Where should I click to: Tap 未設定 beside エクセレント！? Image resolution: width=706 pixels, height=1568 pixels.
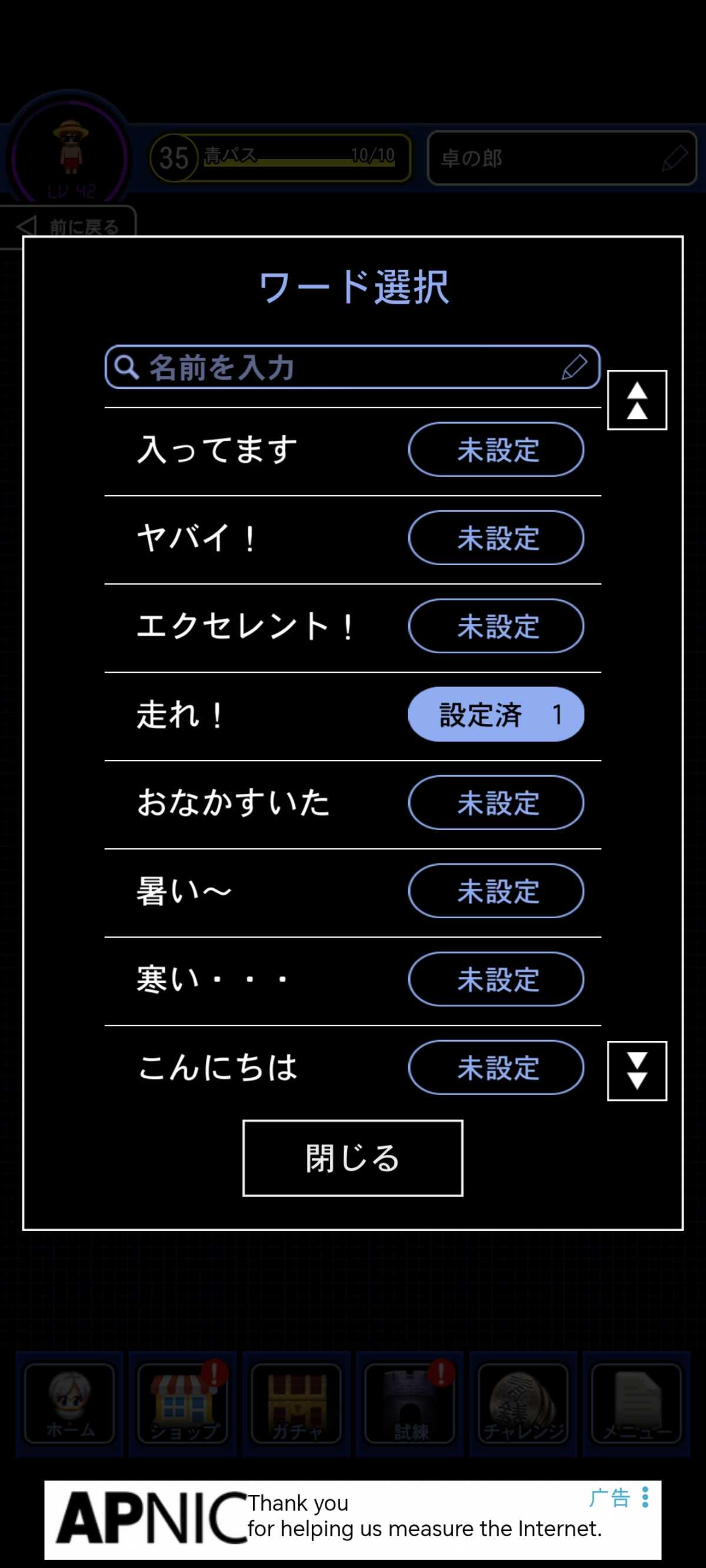pyautogui.click(x=495, y=626)
